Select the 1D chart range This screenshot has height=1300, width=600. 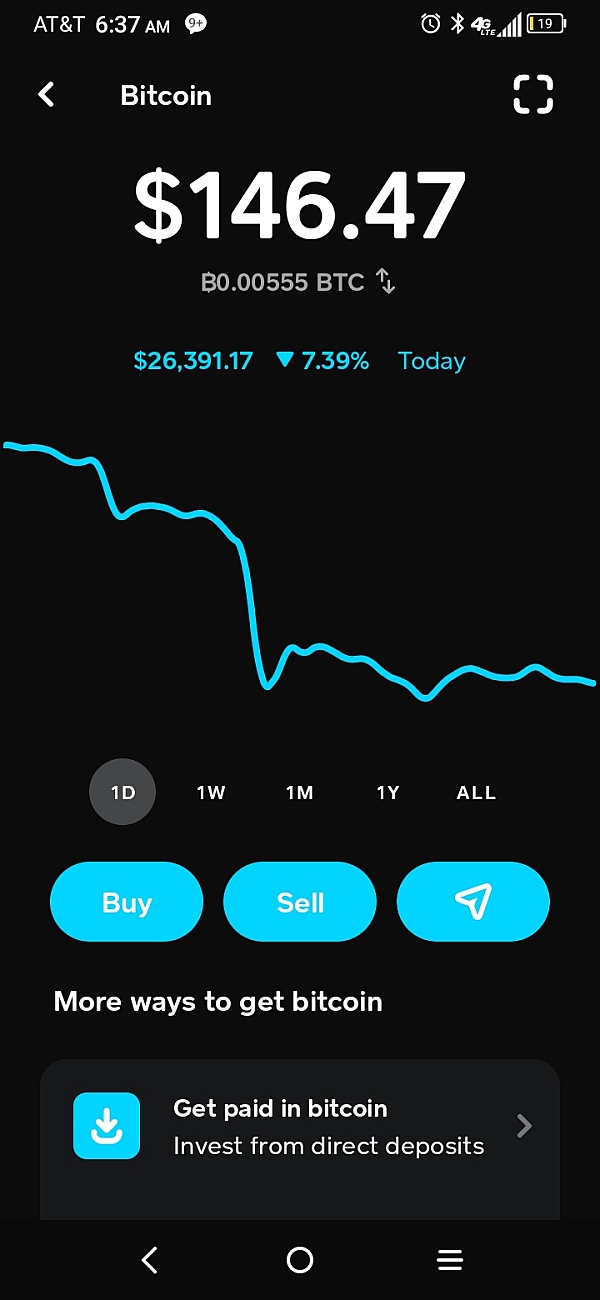(x=123, y=792)
